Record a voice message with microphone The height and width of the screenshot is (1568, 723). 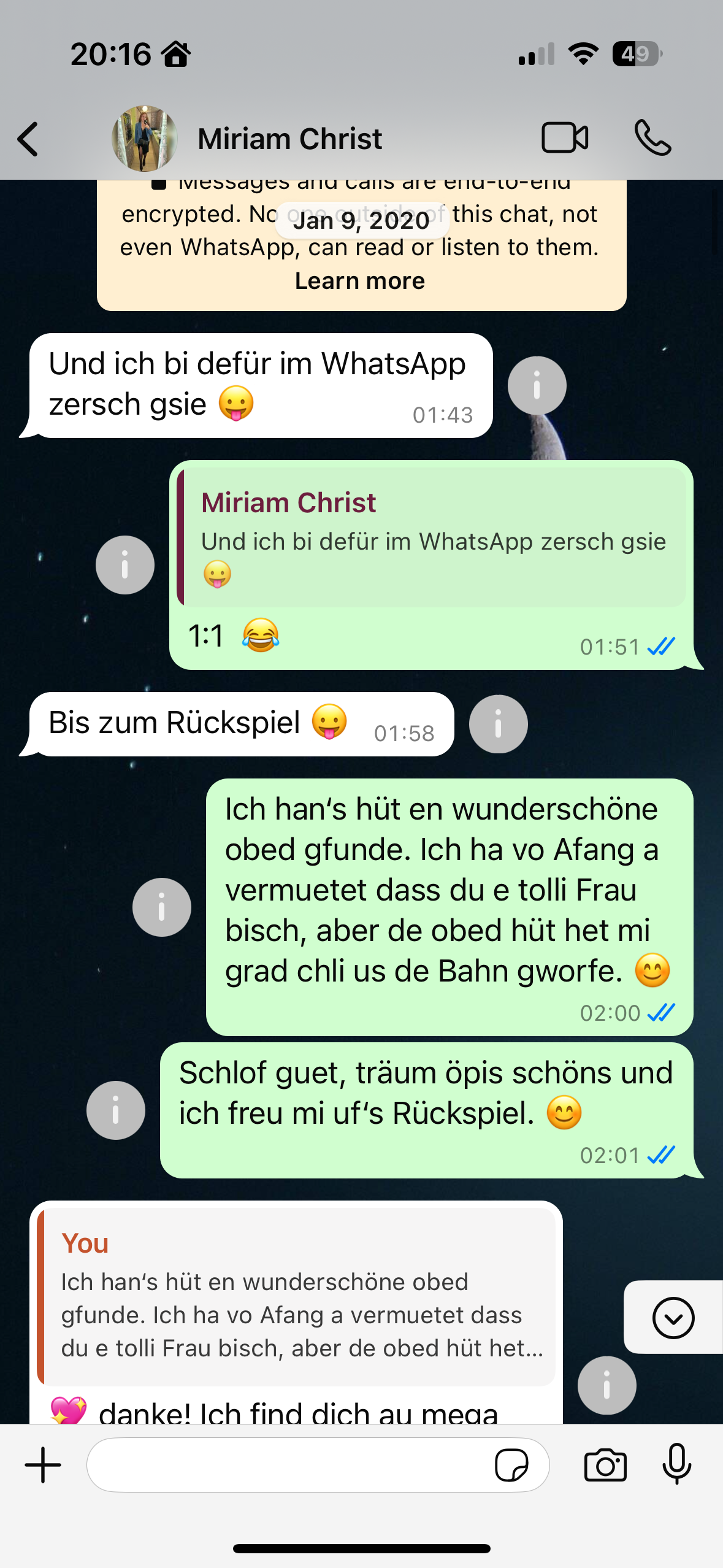pos(677,1465)
